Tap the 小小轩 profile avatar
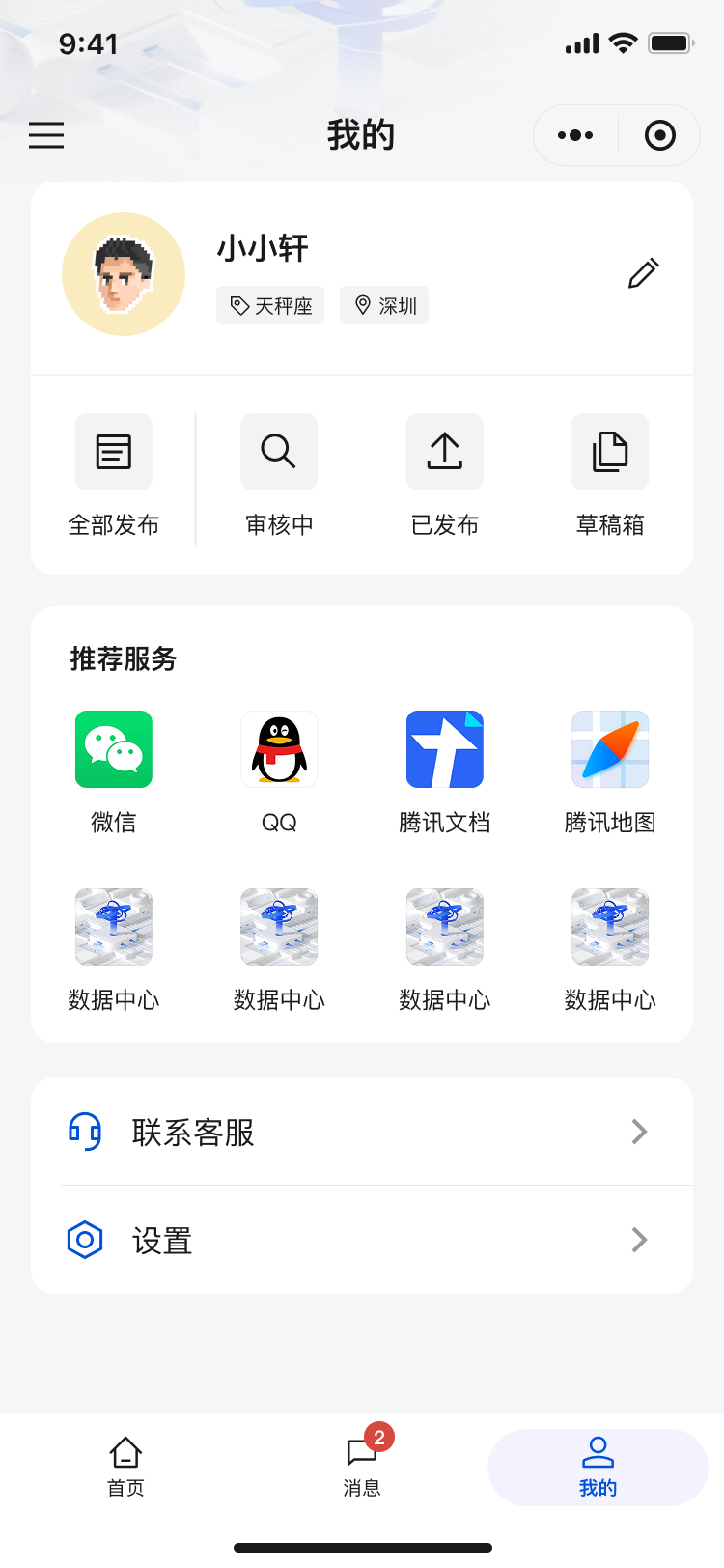Viewport: 724px width, 1568px height. pyautogui.click(x=124, y=274)
